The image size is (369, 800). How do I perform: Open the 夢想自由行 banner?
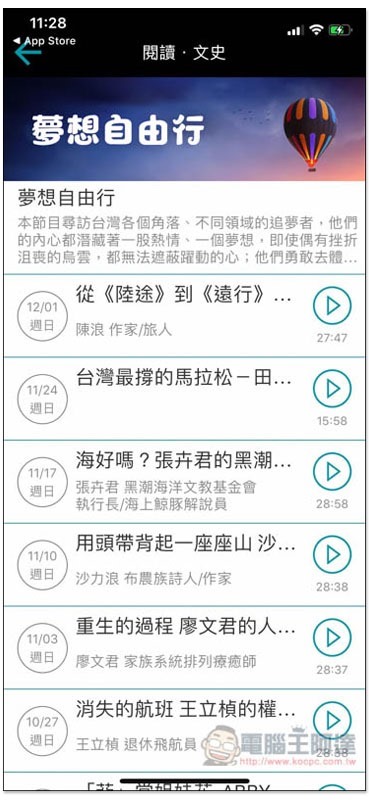[x=184, y=129]
